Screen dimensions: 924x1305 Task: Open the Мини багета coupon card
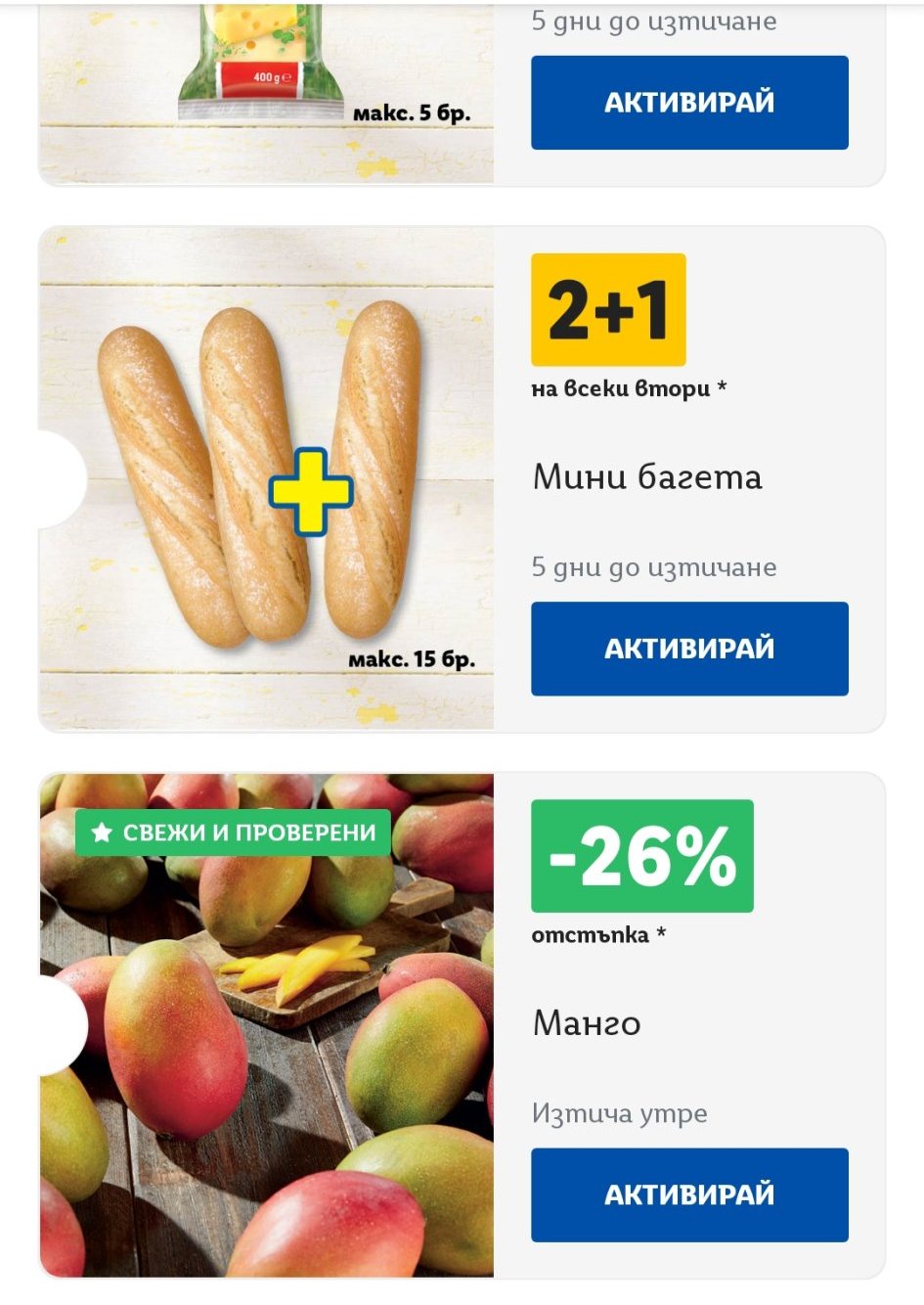pos(647,477)
